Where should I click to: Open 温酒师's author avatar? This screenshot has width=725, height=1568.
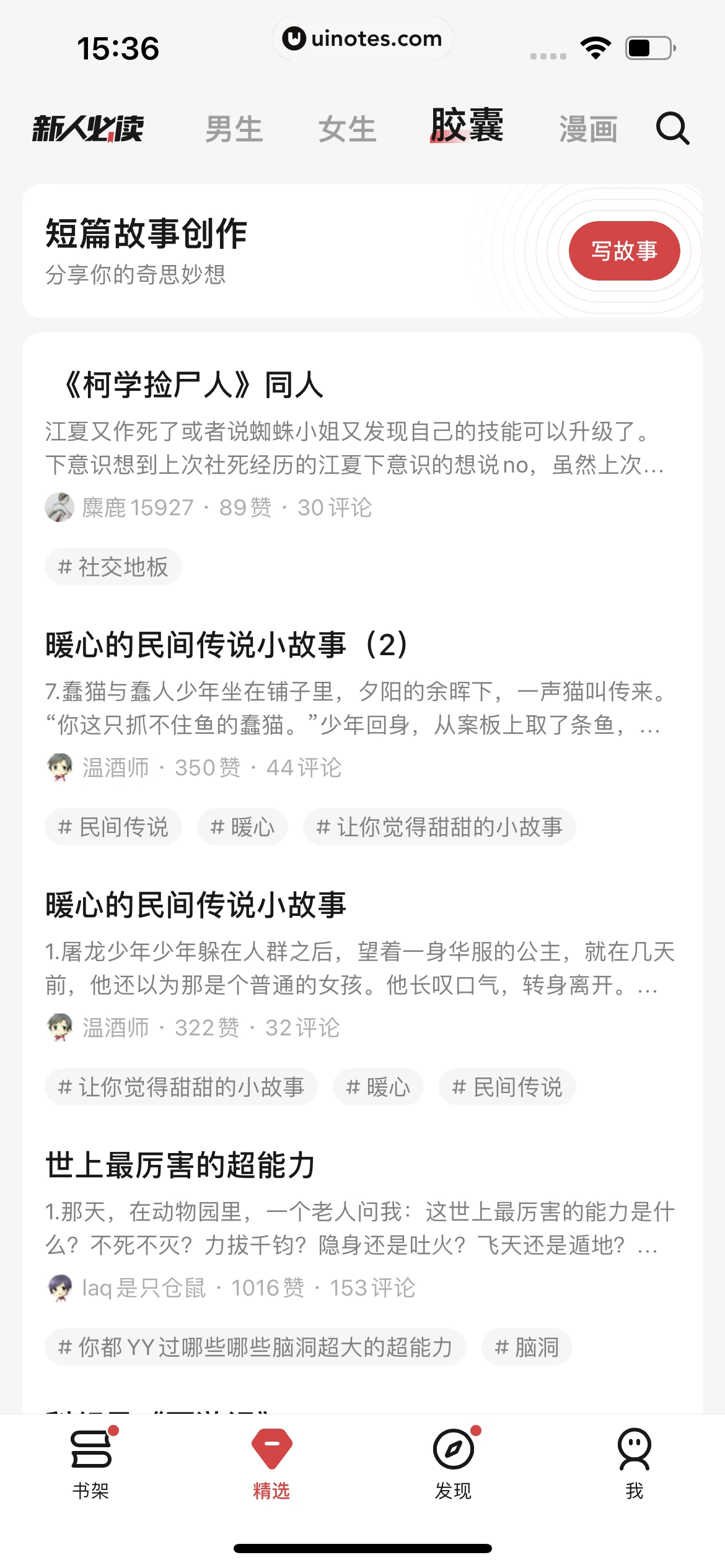[60, 768]
